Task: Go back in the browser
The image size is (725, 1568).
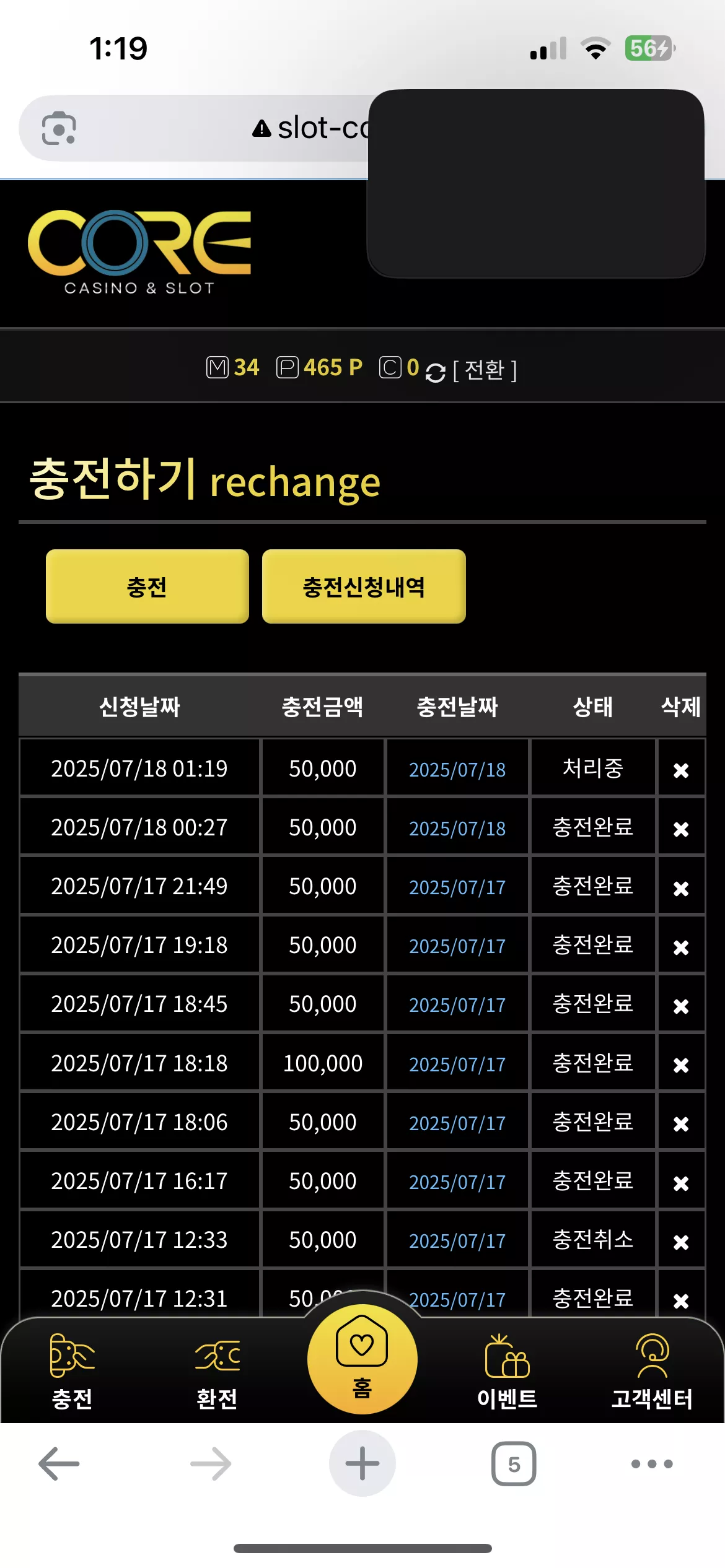Action: (59, 1463)
